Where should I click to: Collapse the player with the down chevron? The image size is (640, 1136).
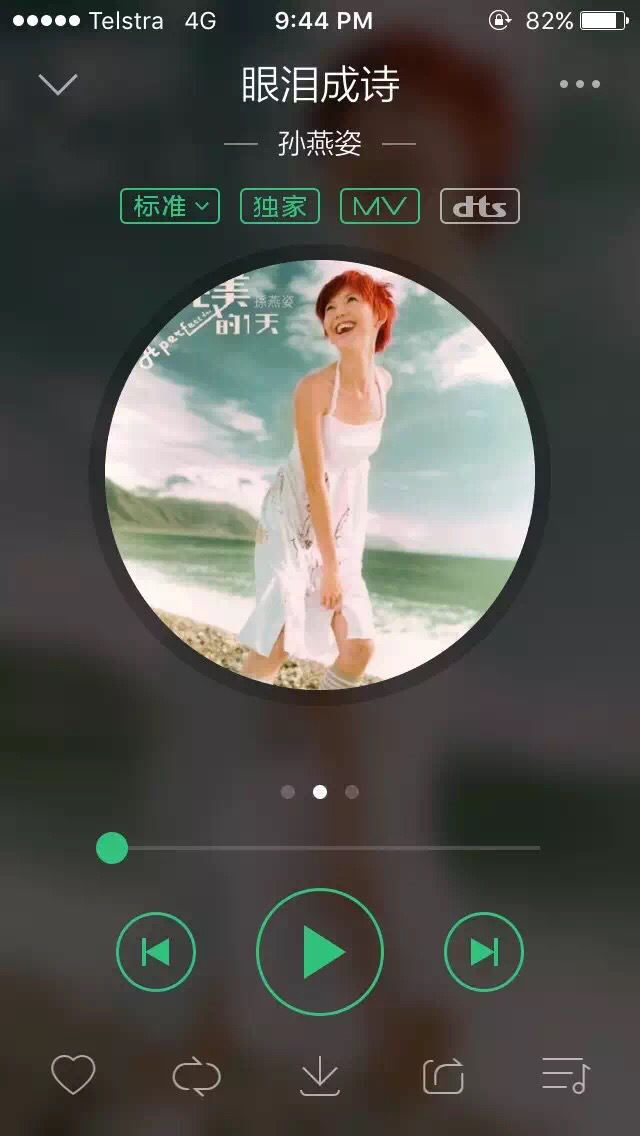click(58, 85)
